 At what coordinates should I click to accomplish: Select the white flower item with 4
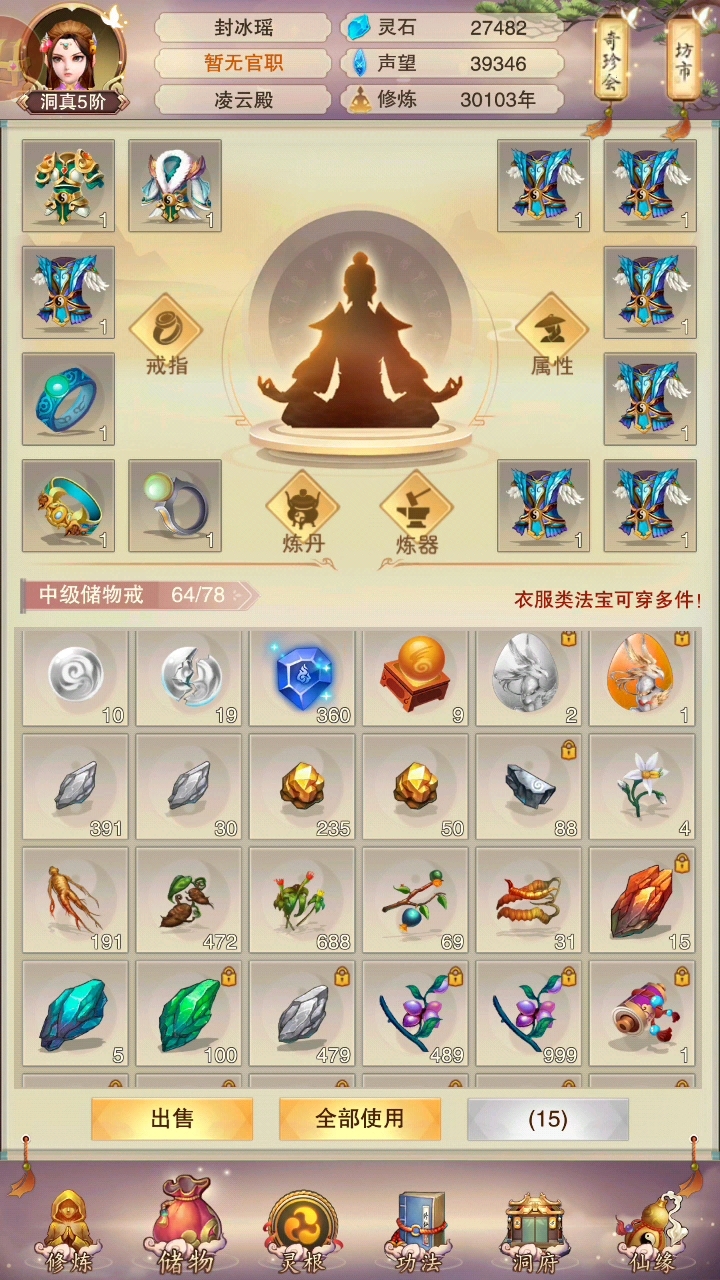click(640, 786)
